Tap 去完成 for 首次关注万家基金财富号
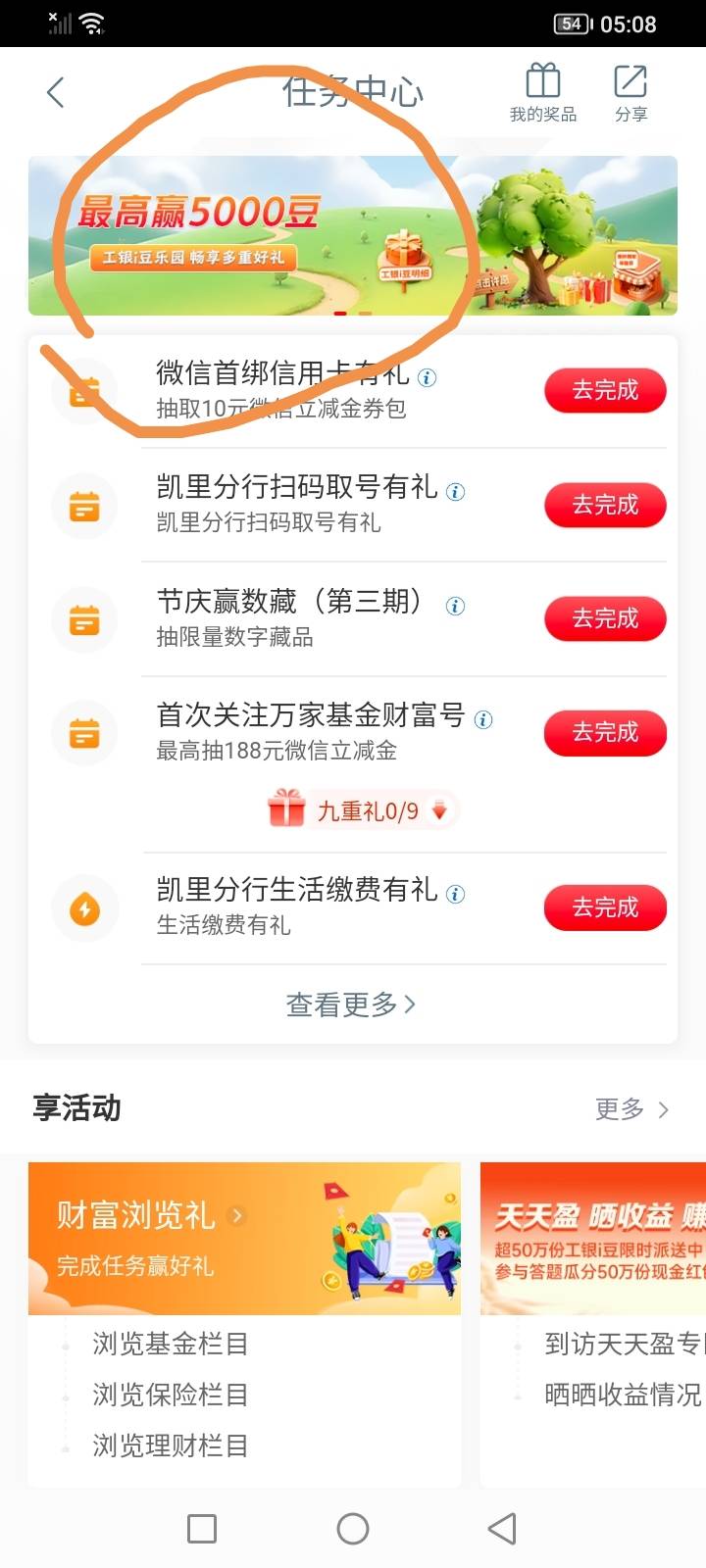 click(605, 732)
